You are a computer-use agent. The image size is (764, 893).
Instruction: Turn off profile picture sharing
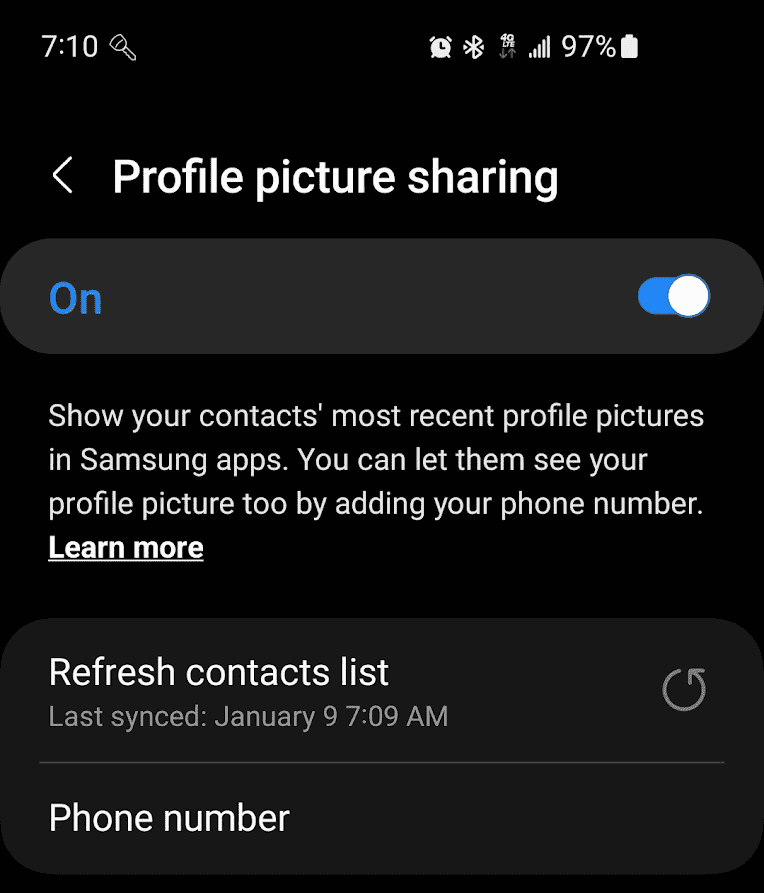(672, 295)
